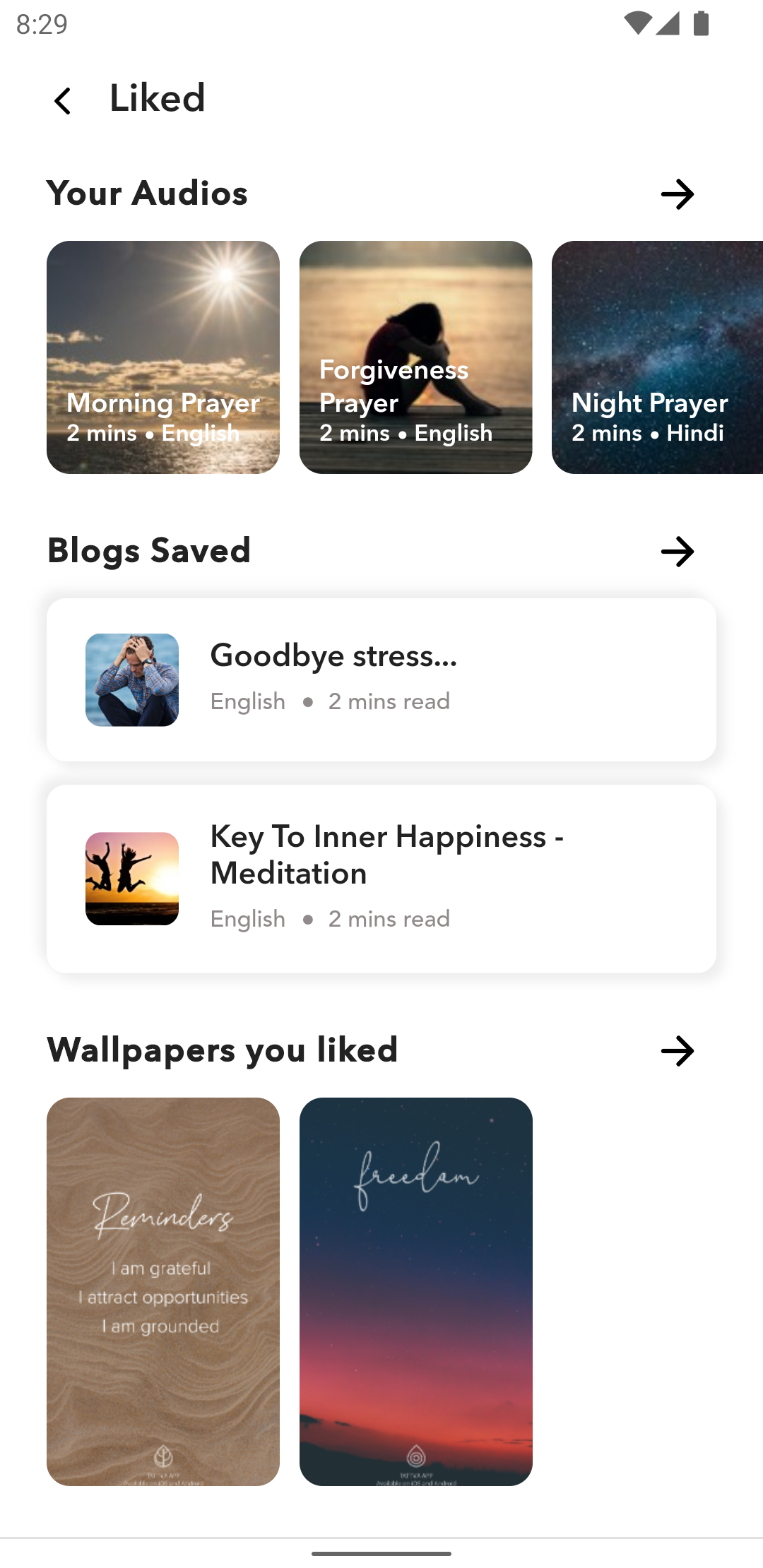Play the Morning Prayer audio
The height and width of the screenshot is (1568, 763).
pos(163,357)
